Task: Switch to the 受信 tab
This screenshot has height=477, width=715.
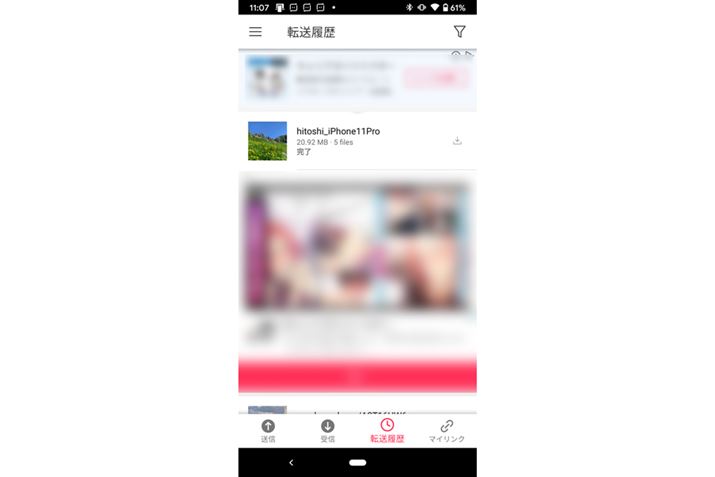Action: pyautogui.click(x=327, y=431)
